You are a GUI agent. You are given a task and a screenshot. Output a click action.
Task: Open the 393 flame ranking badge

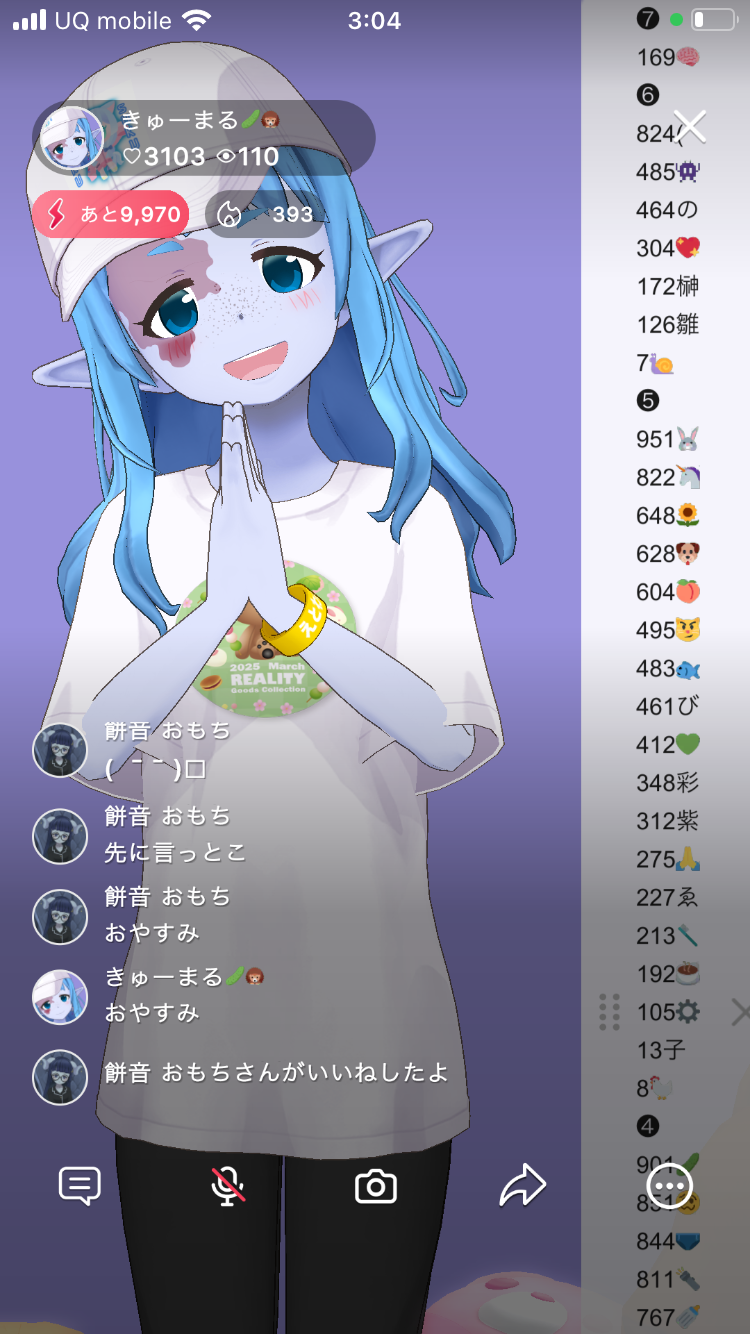(265, 214)
